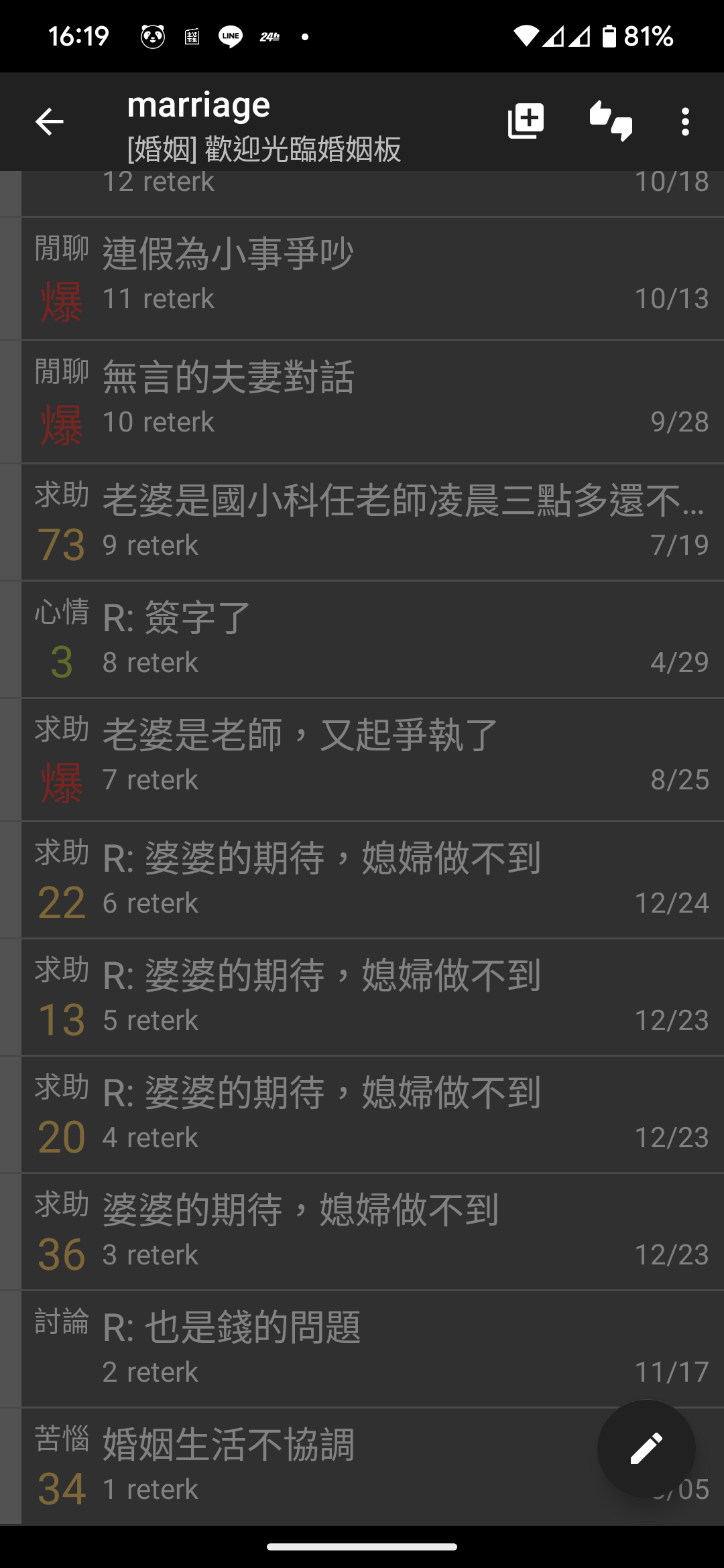Open reply number 4 by reterk
Viewport: 724px width, 1568px height.
[373, 1114]
